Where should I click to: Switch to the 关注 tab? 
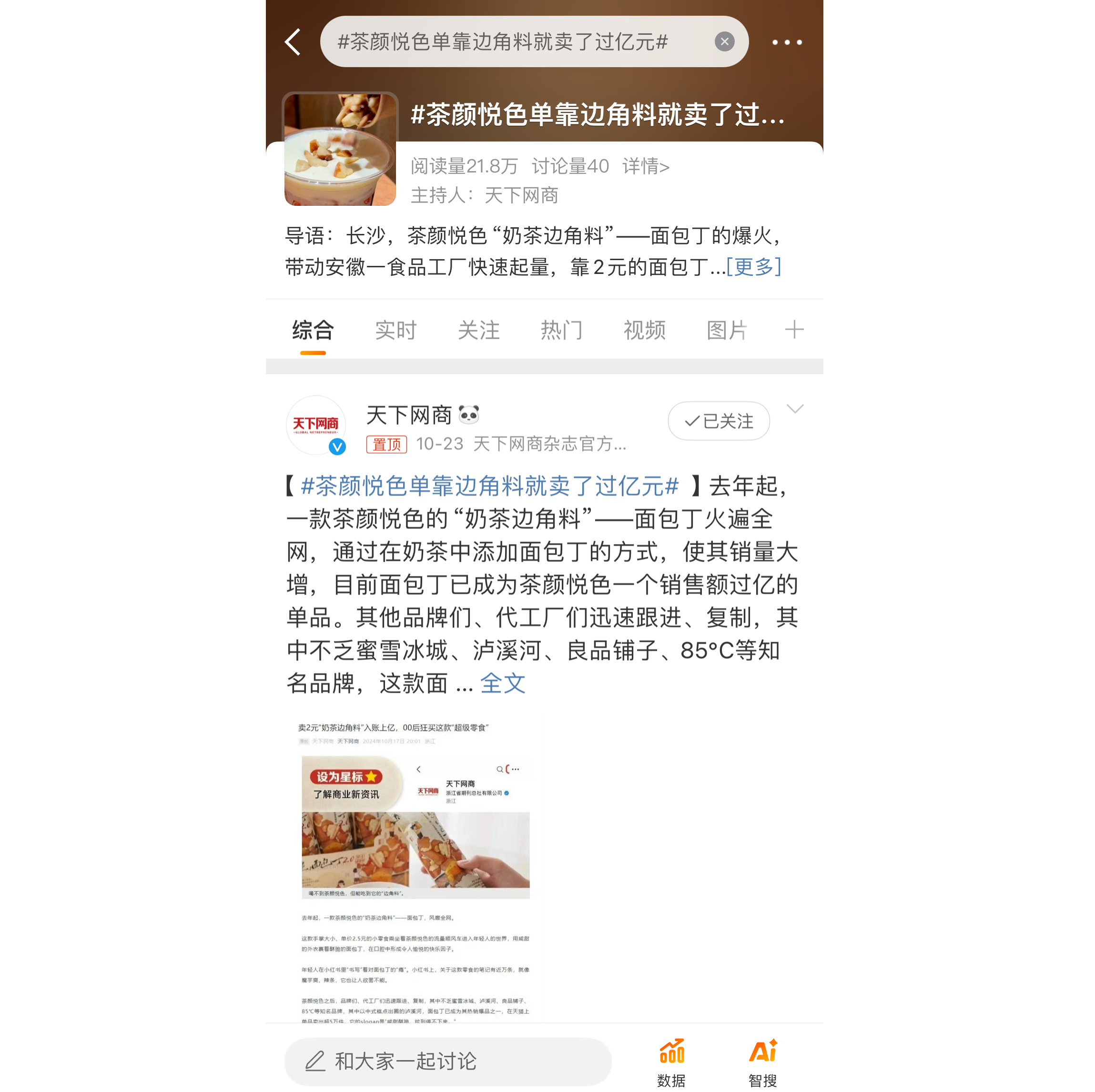pyautogui.click(x=478, y=330)
